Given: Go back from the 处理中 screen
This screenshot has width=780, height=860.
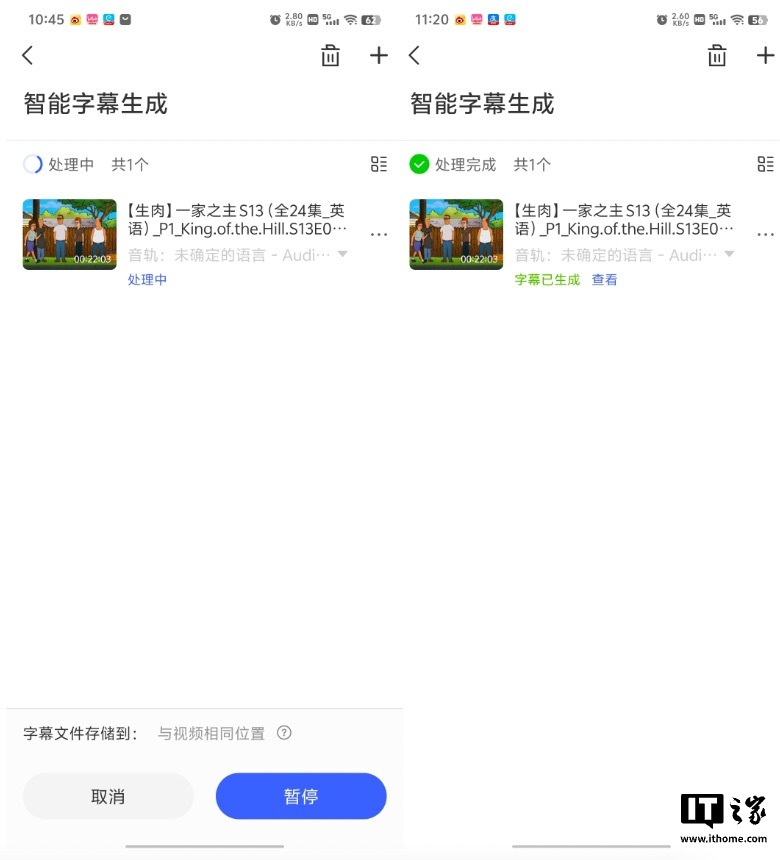Looking at the screenshot, I should 28,56.
